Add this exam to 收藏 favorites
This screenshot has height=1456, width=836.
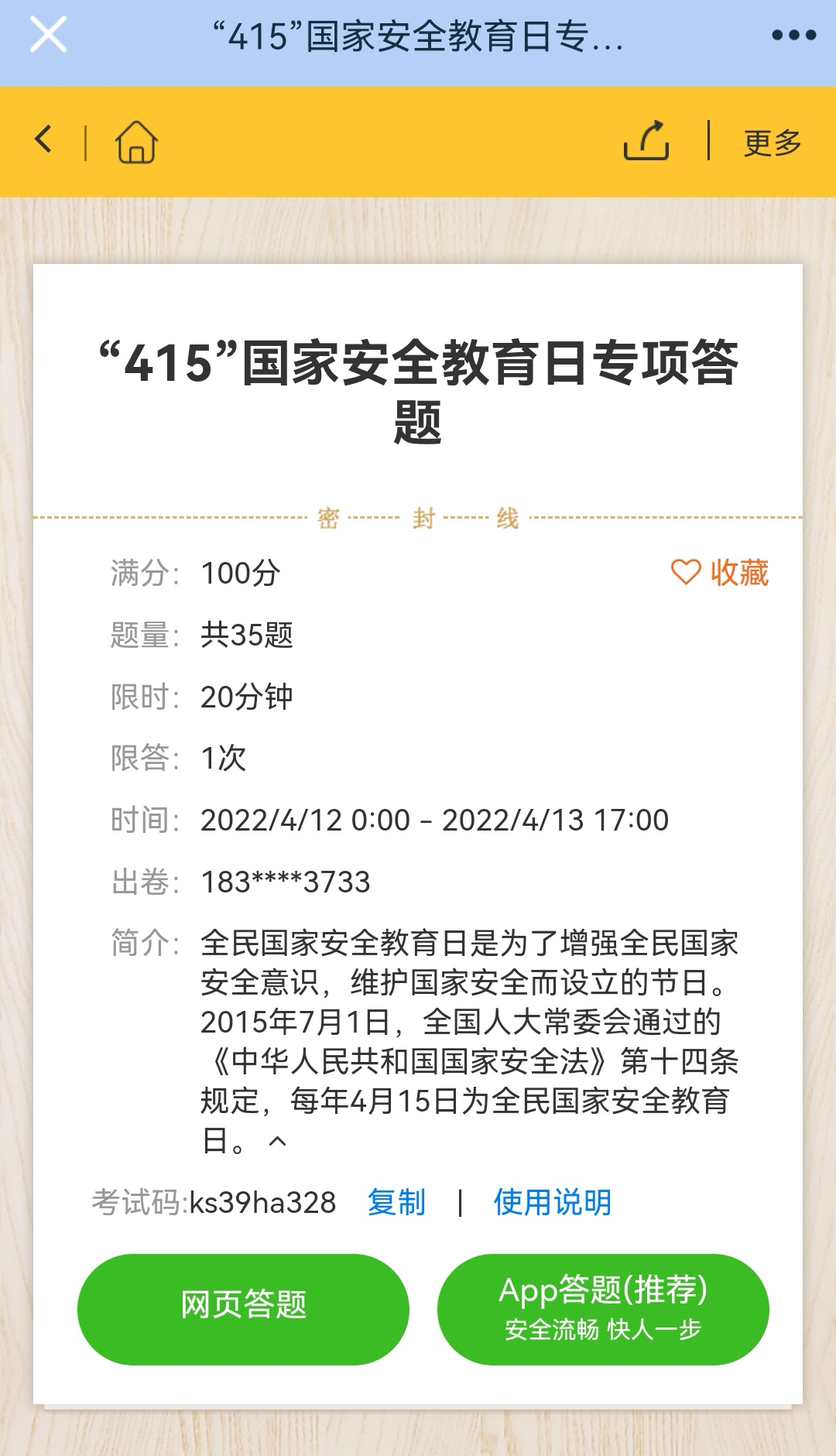720,573
